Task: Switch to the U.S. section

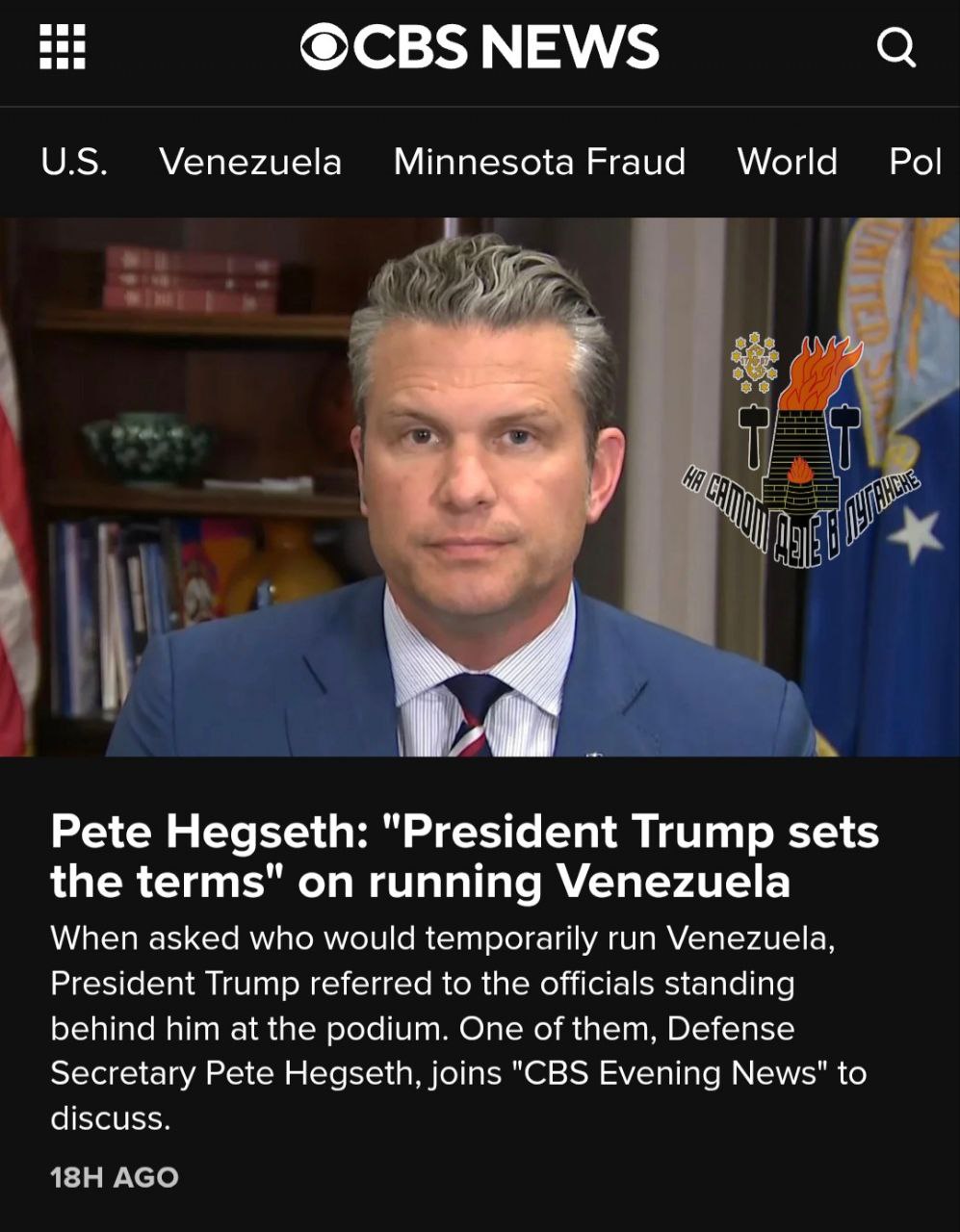Action: click(74, 162)
